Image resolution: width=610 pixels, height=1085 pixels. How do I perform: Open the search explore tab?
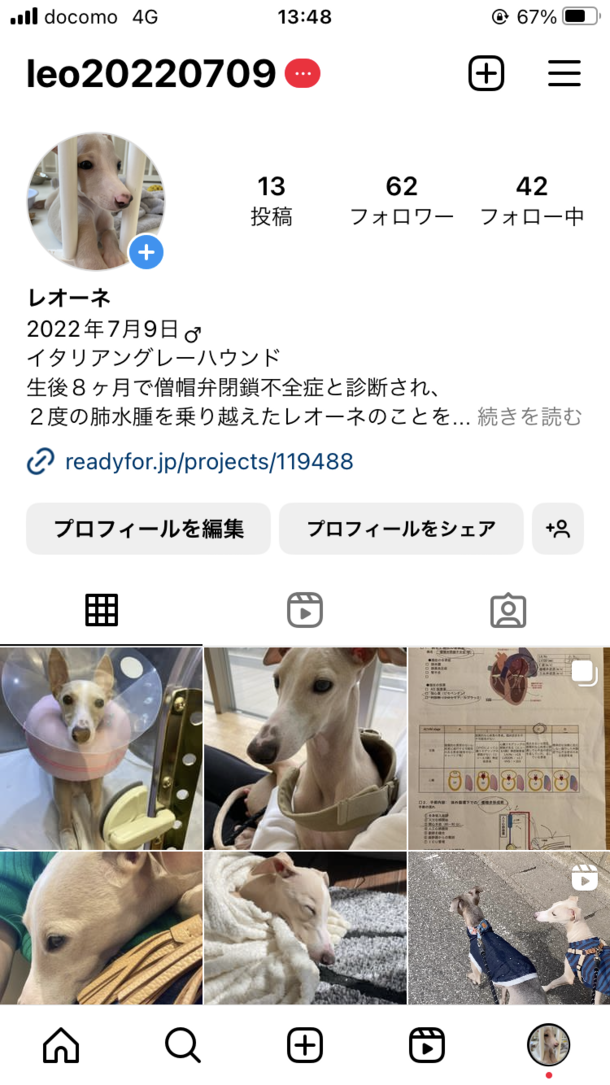183,1045
